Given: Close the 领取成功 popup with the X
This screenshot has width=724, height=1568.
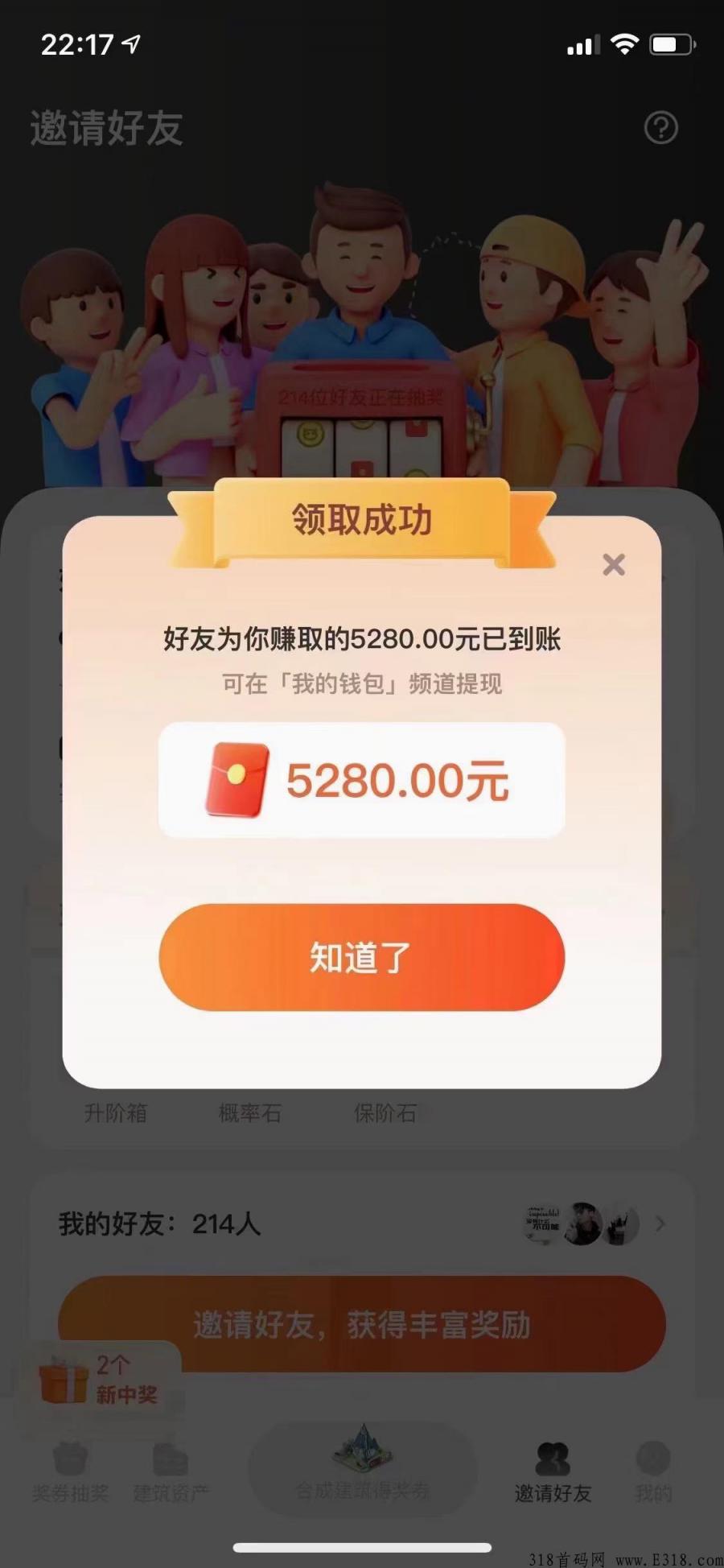Looking at the screenshot, I should click(614, 565).
